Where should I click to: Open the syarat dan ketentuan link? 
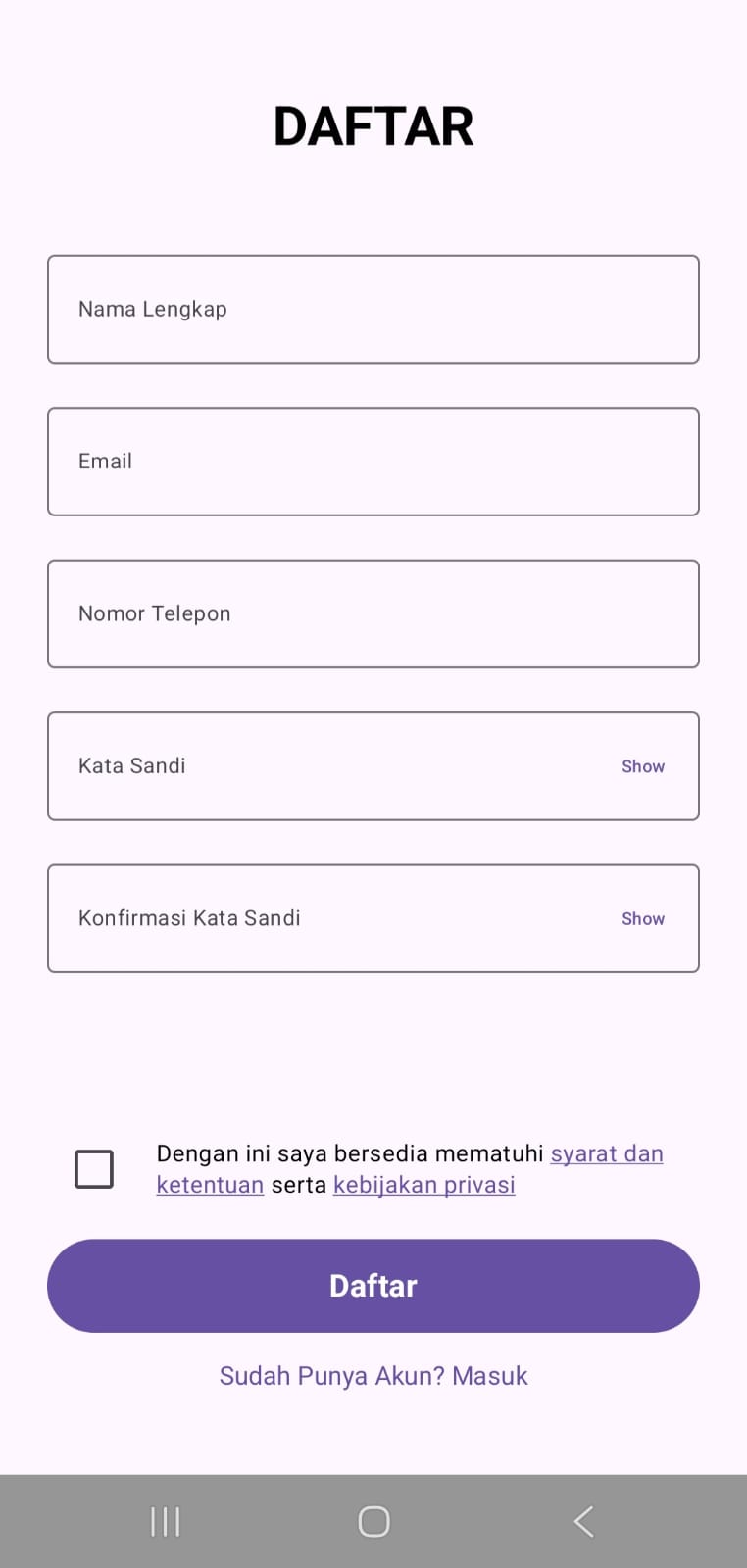607,1153
